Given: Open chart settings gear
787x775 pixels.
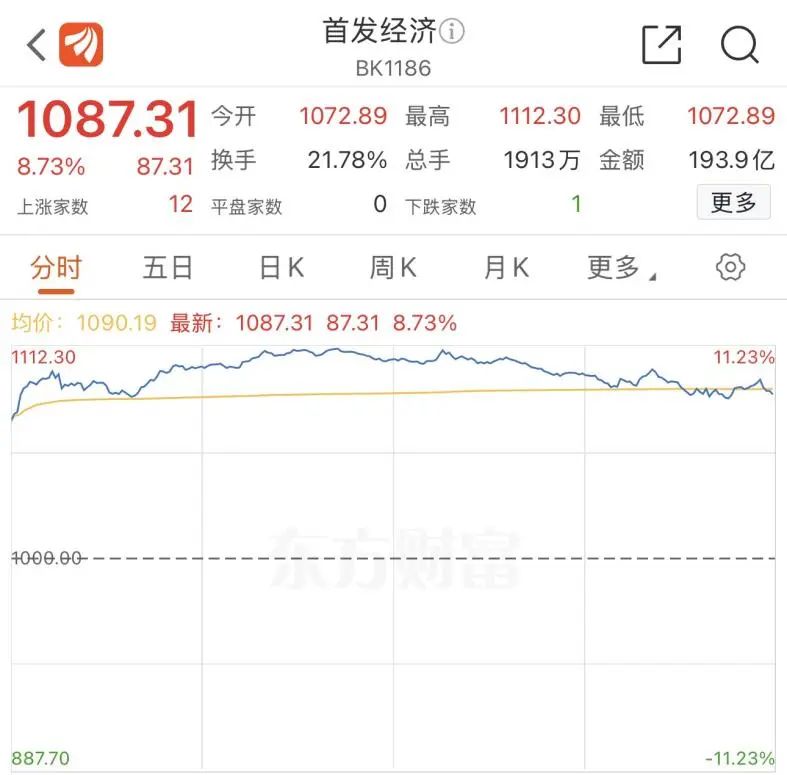Looking at the screenshot, I should click(731, 267).
